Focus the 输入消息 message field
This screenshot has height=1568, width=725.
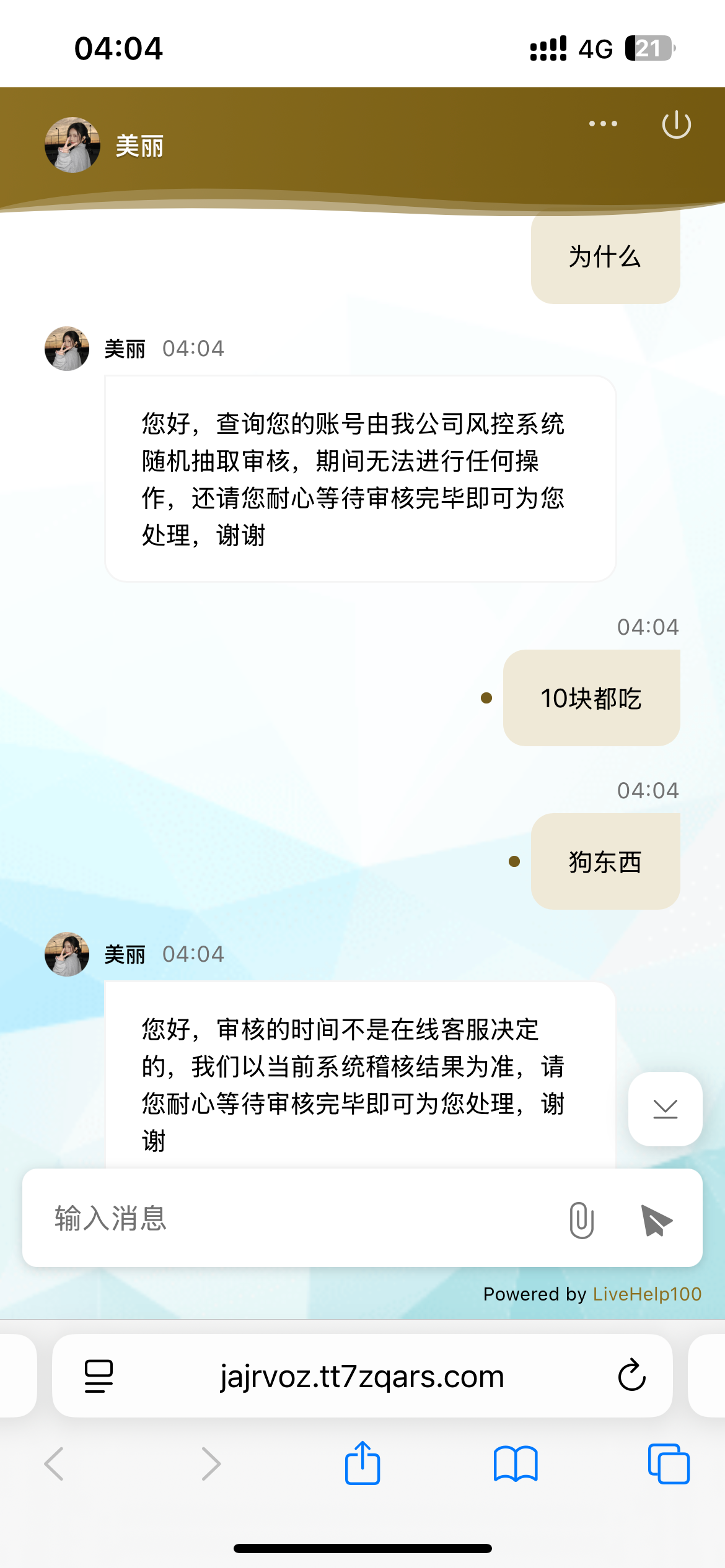[297, 1218]
